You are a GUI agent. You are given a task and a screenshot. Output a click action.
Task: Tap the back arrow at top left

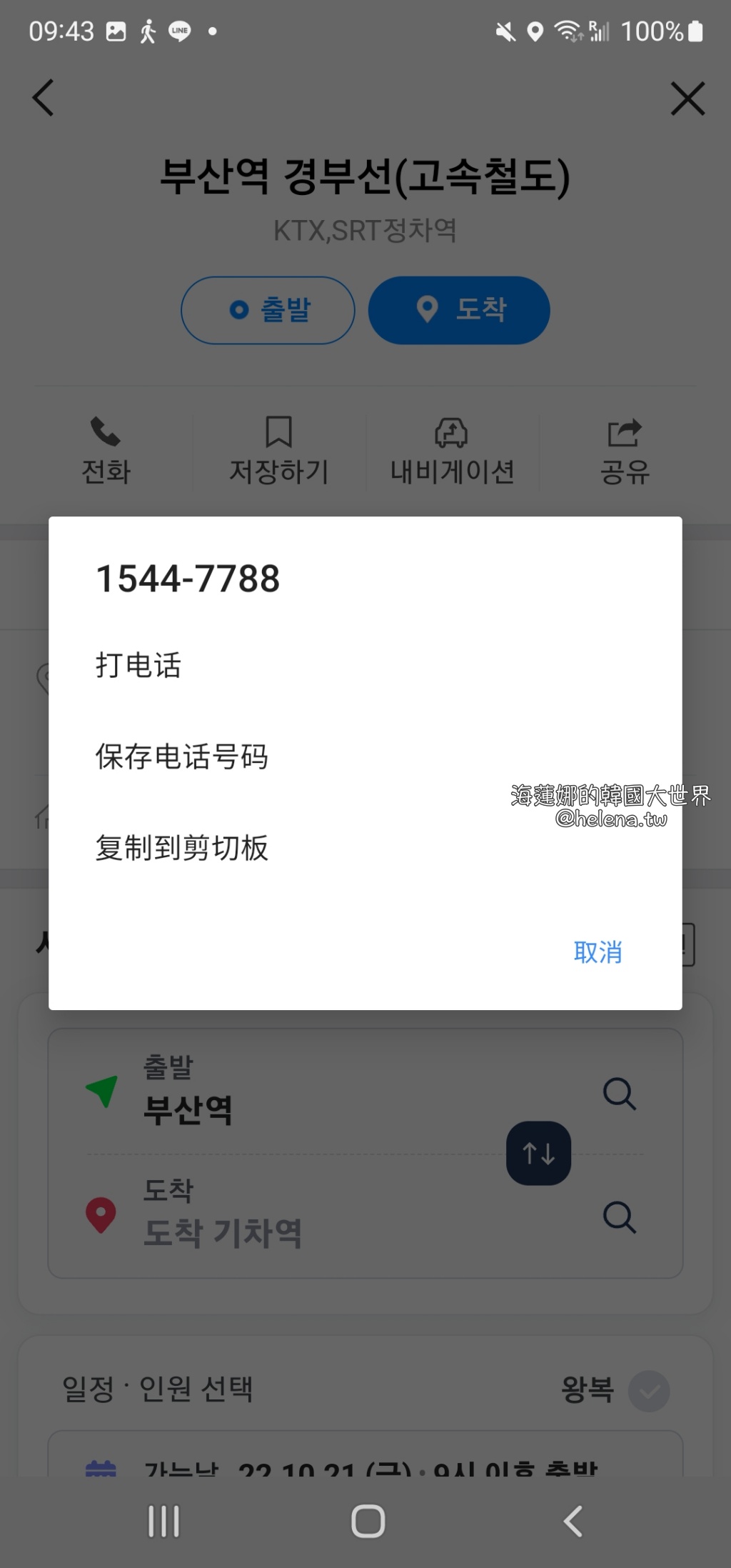click(43, 98)
